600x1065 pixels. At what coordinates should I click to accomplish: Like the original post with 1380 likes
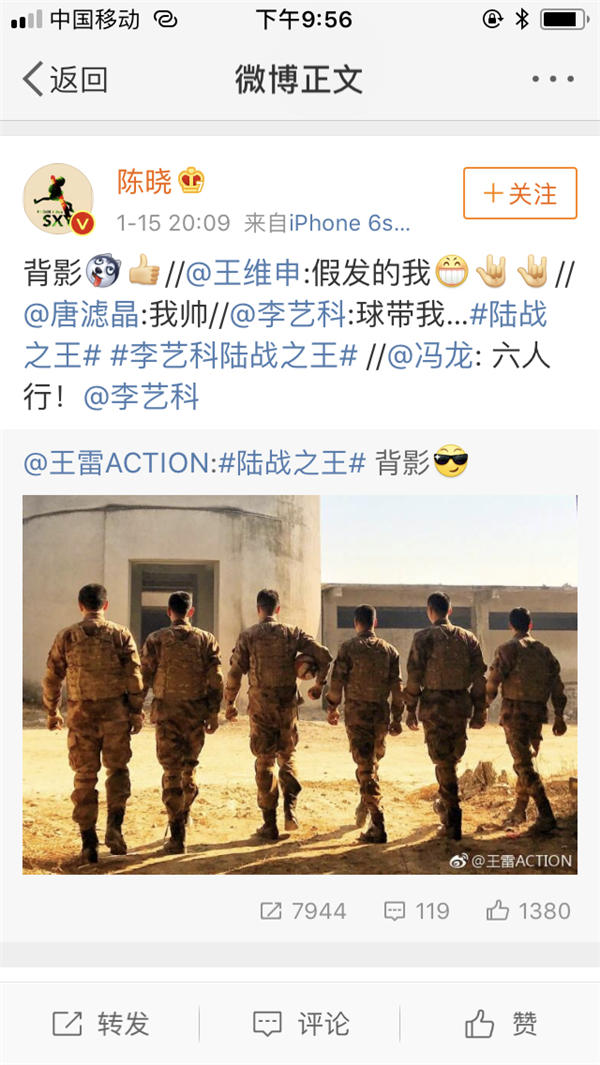coord(528,911)
